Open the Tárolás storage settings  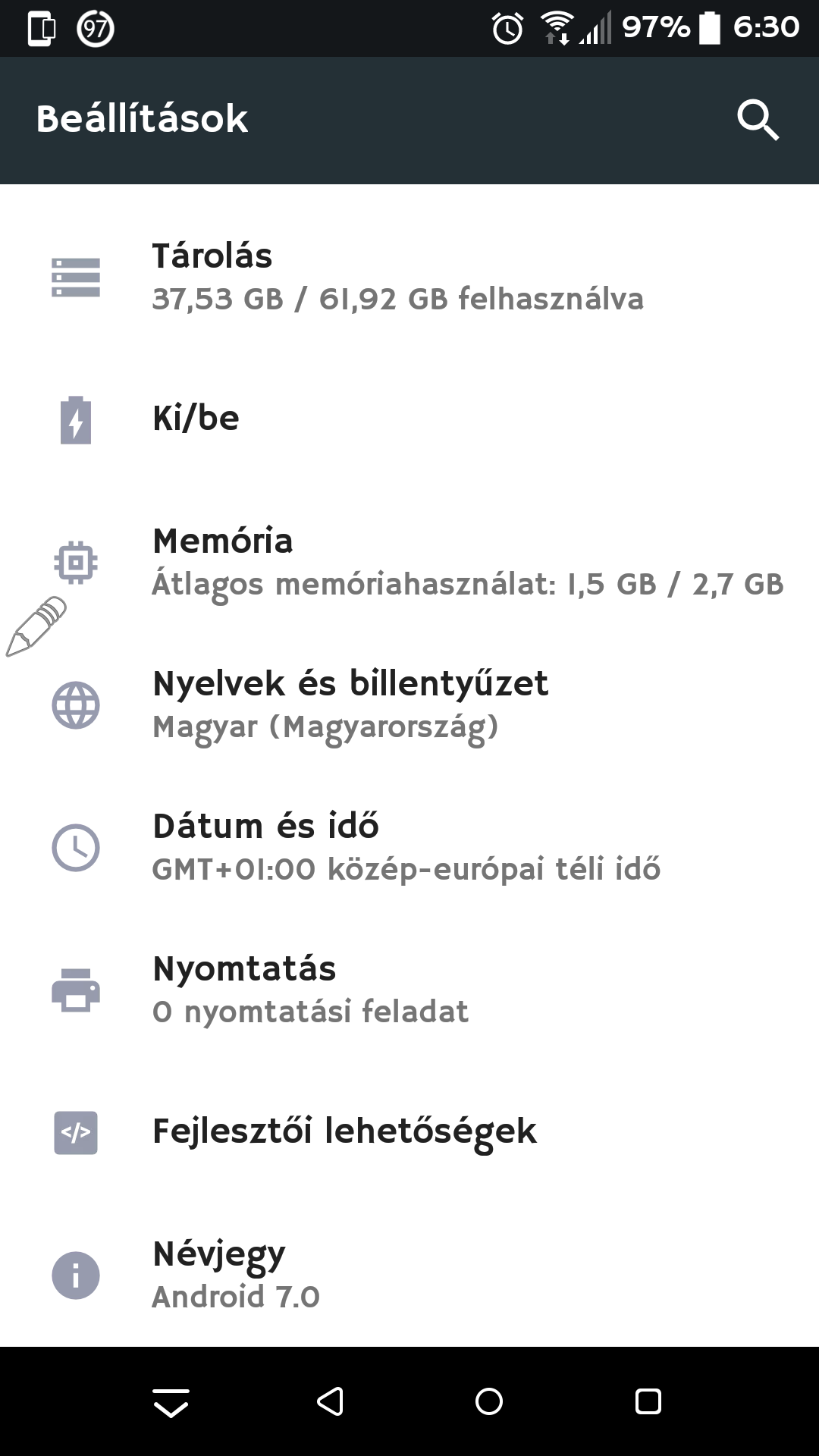click(409, 277)
